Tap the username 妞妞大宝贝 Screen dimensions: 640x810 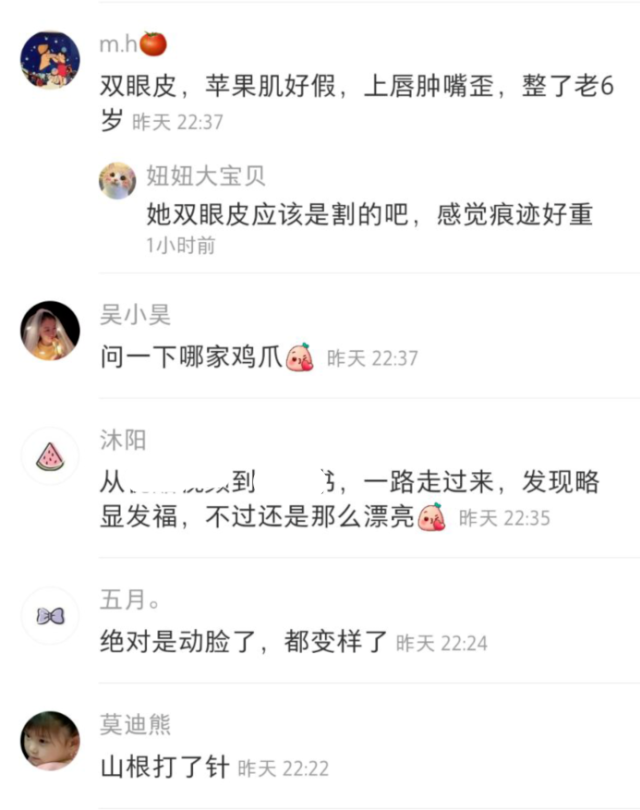click(x=206, y=176)
